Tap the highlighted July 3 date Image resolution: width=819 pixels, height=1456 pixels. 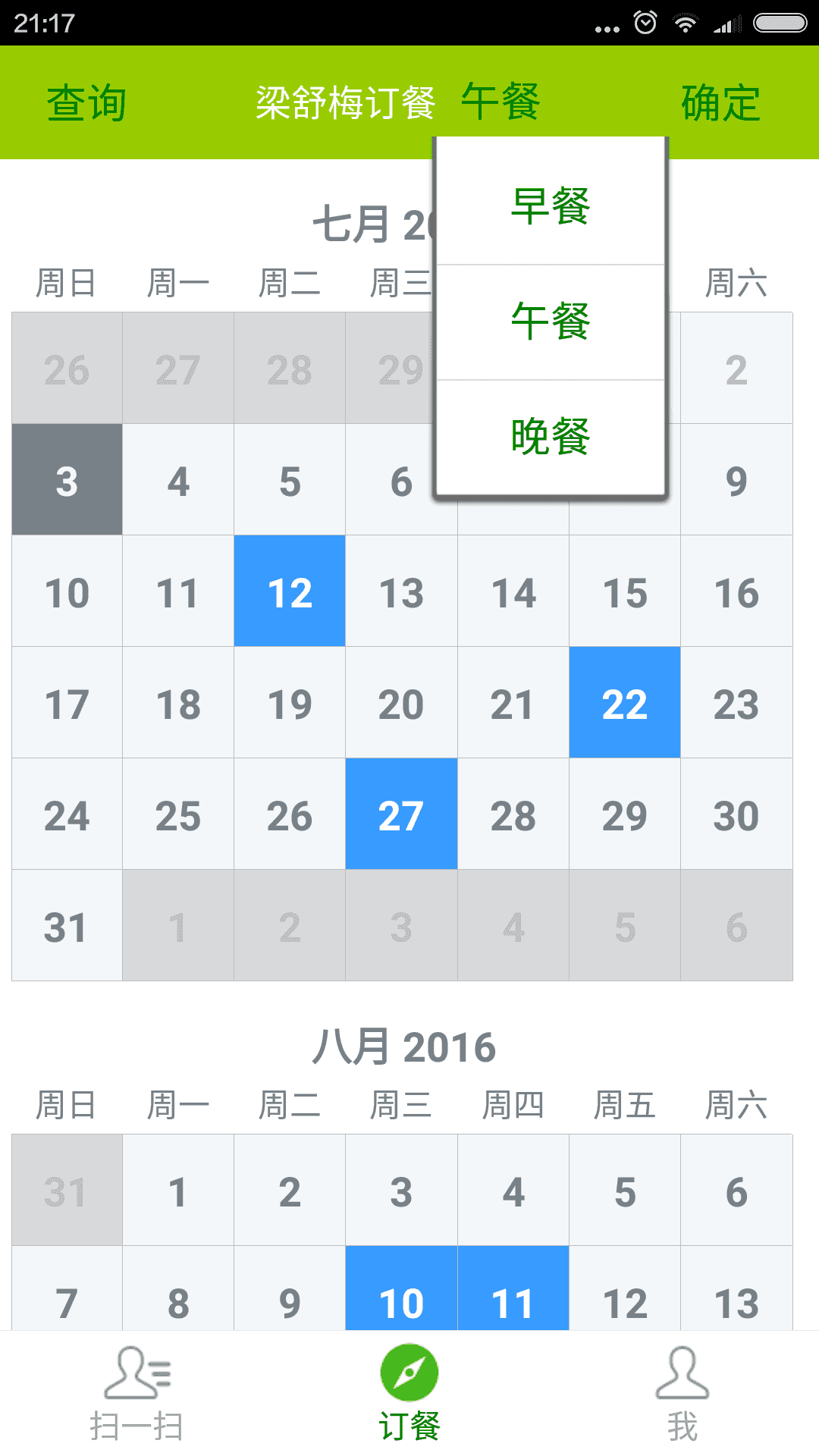coord(67,481)
